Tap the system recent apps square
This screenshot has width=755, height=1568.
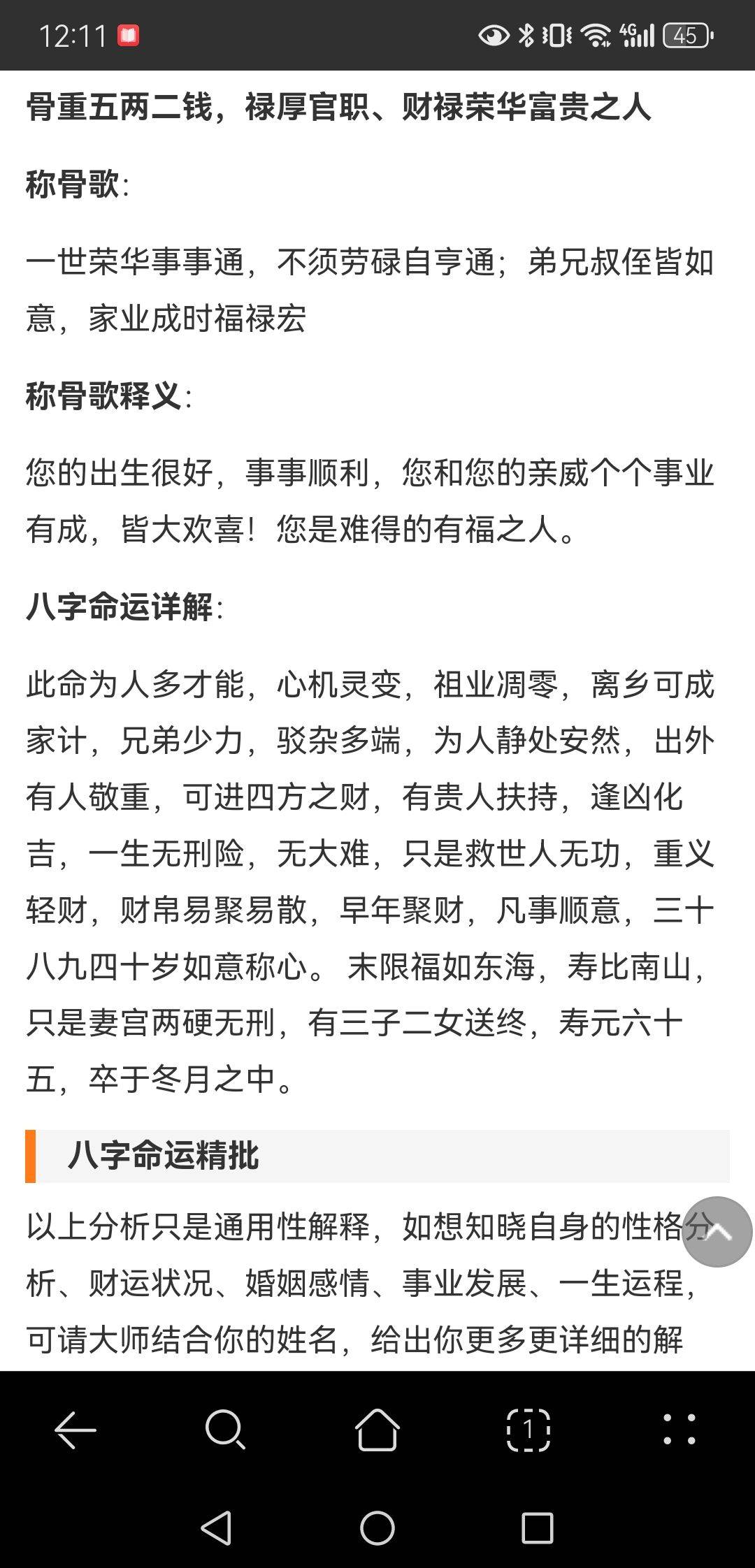click(538, 1528)
